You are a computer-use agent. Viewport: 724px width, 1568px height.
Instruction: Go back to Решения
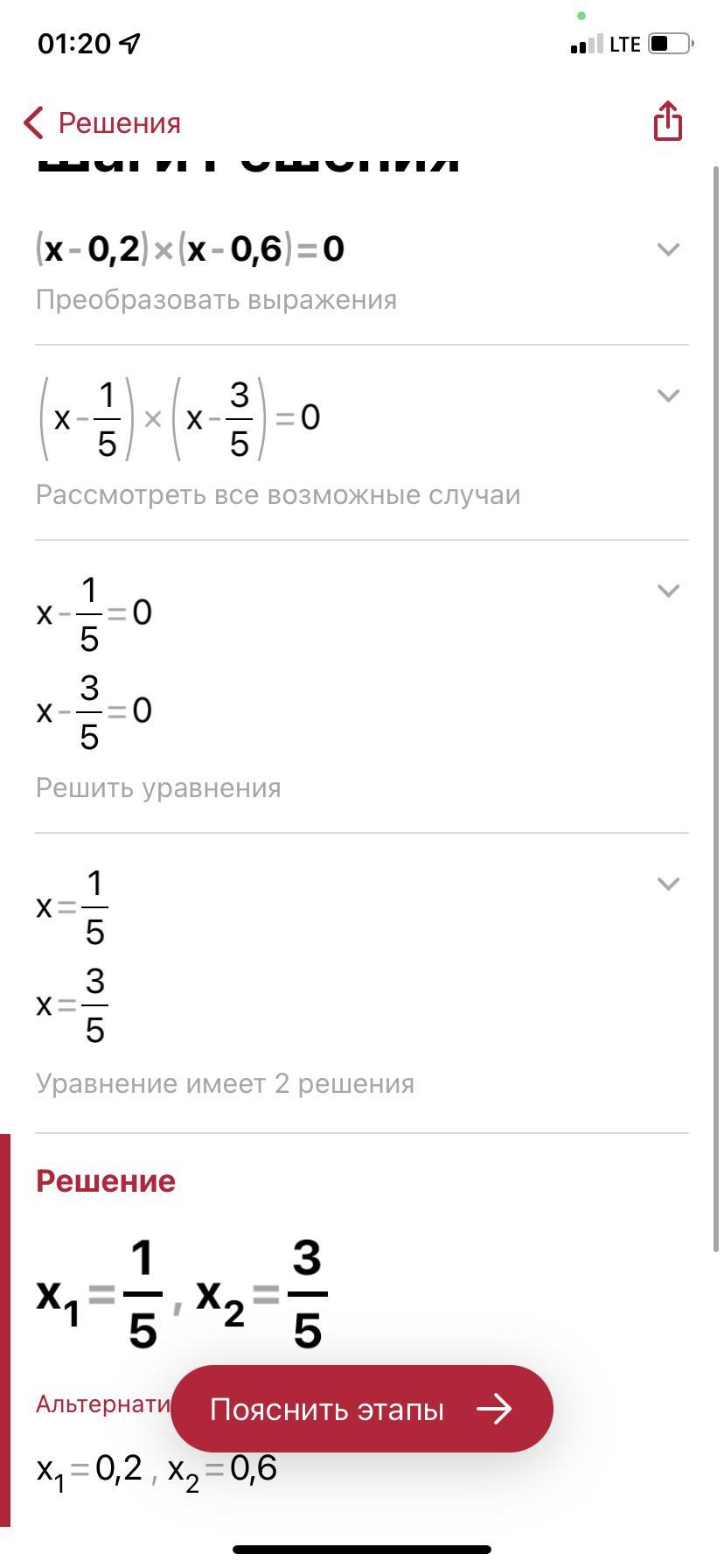click(102, 122)
